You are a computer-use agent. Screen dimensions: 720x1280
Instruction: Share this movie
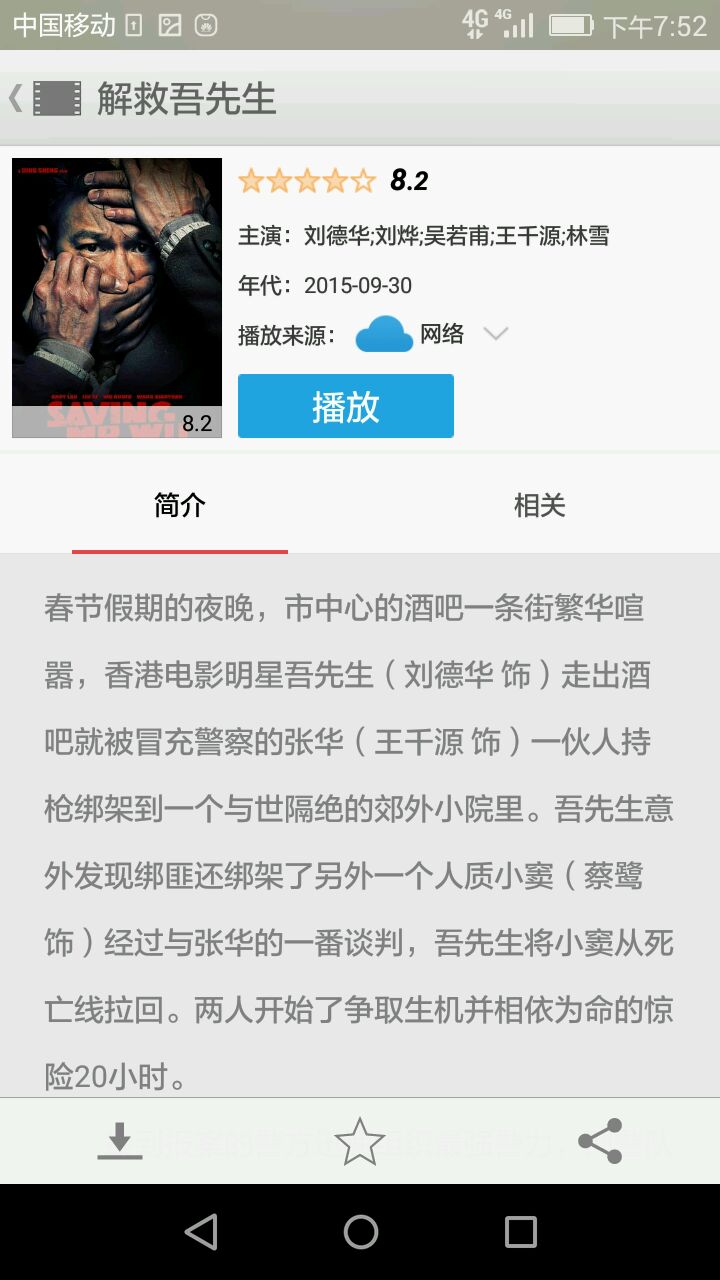[x=600, y=1141]
